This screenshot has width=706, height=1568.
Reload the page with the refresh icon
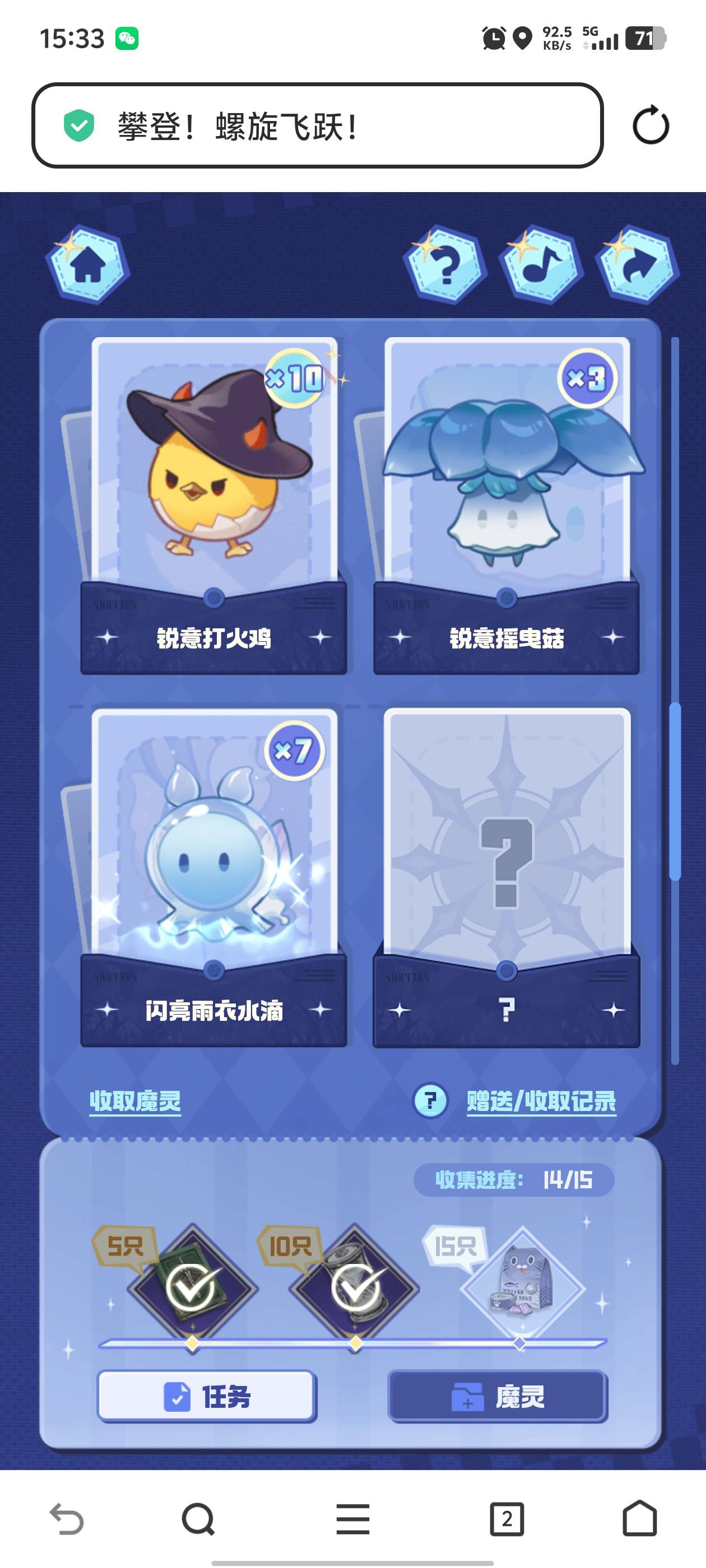click(x=651, y=126)
